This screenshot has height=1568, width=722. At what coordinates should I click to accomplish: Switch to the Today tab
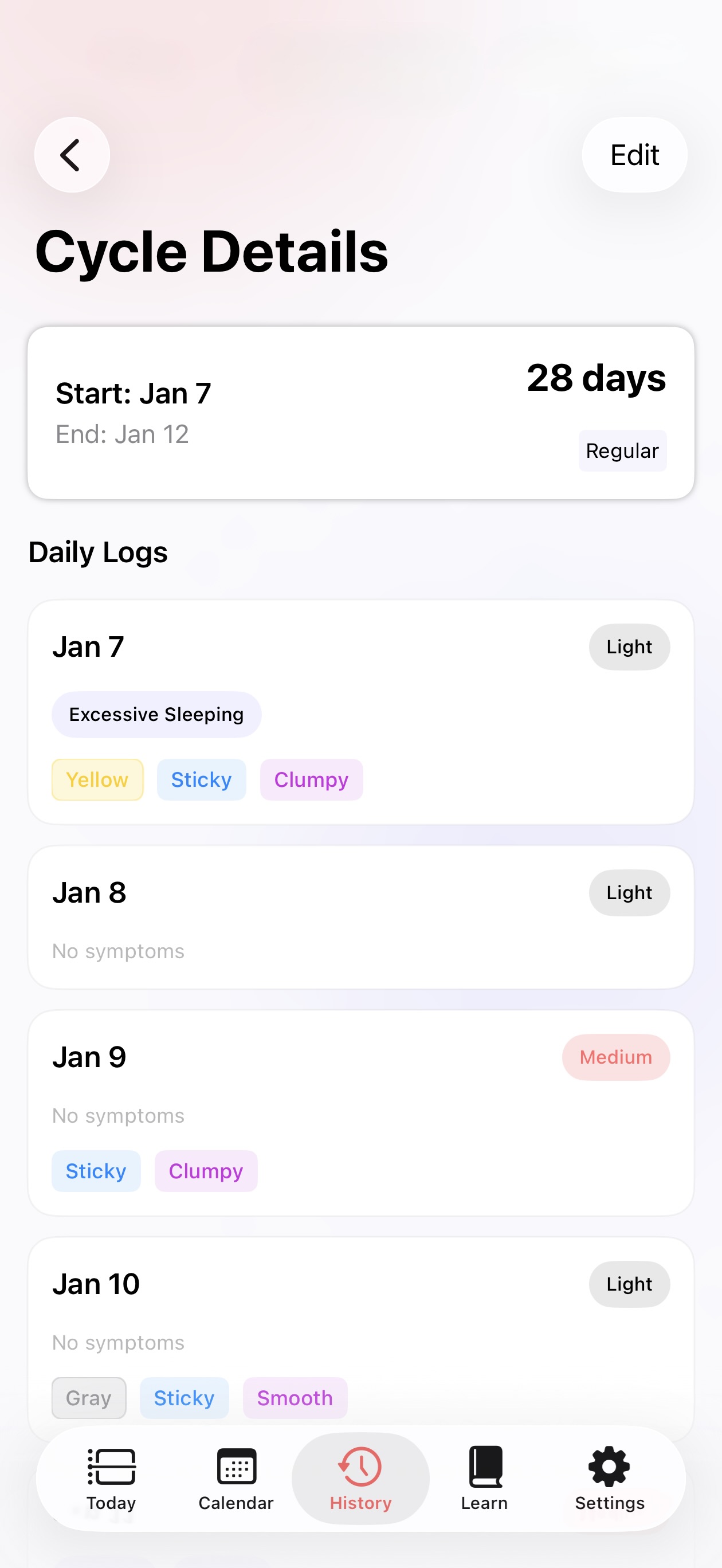(111, 1478)
